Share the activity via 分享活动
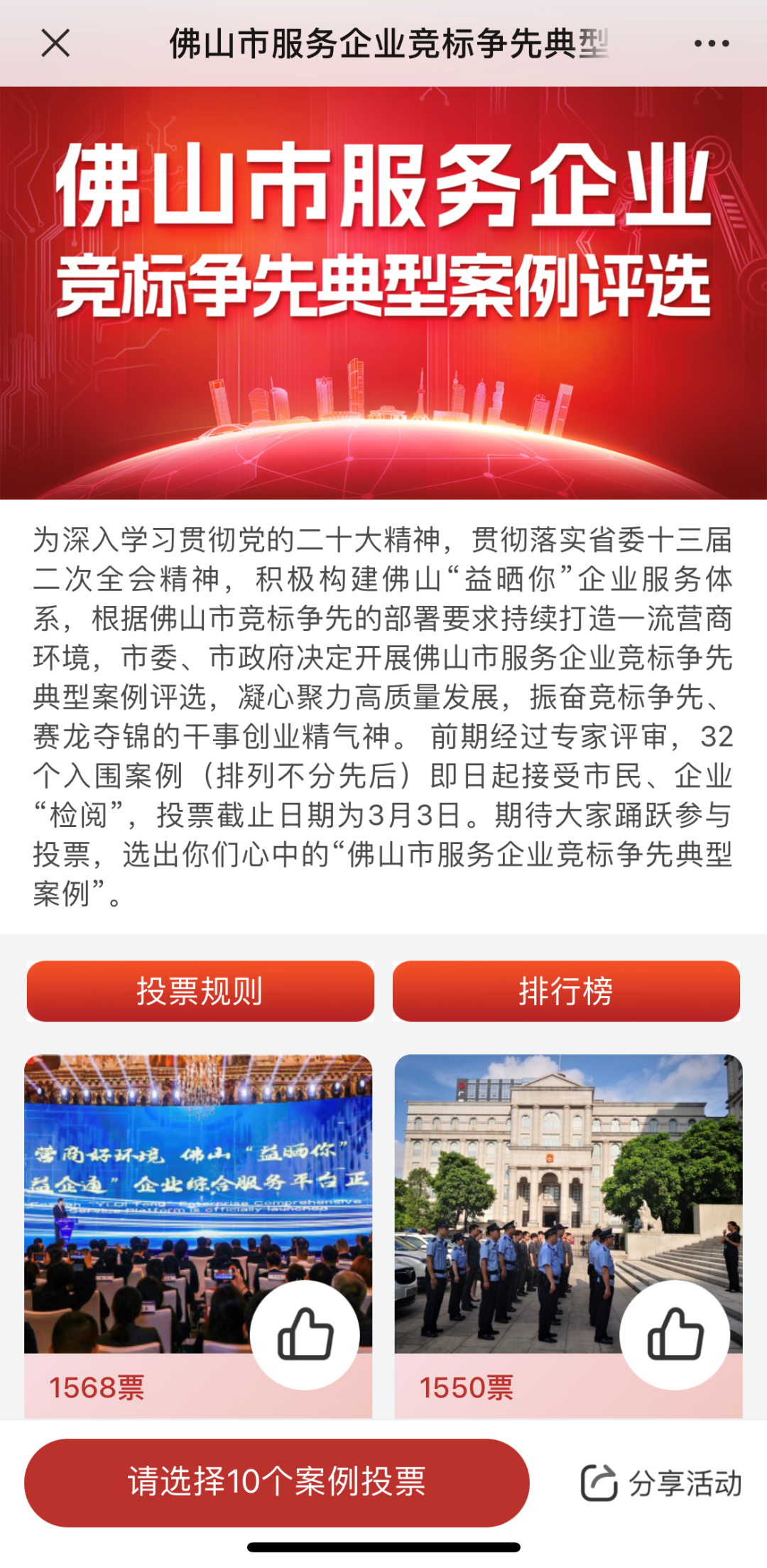 tap(661, 1483)
